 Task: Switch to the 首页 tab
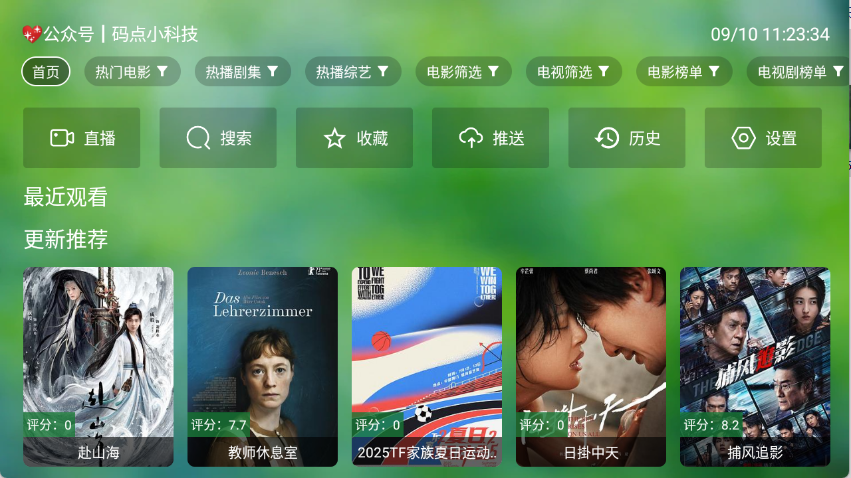46,72
